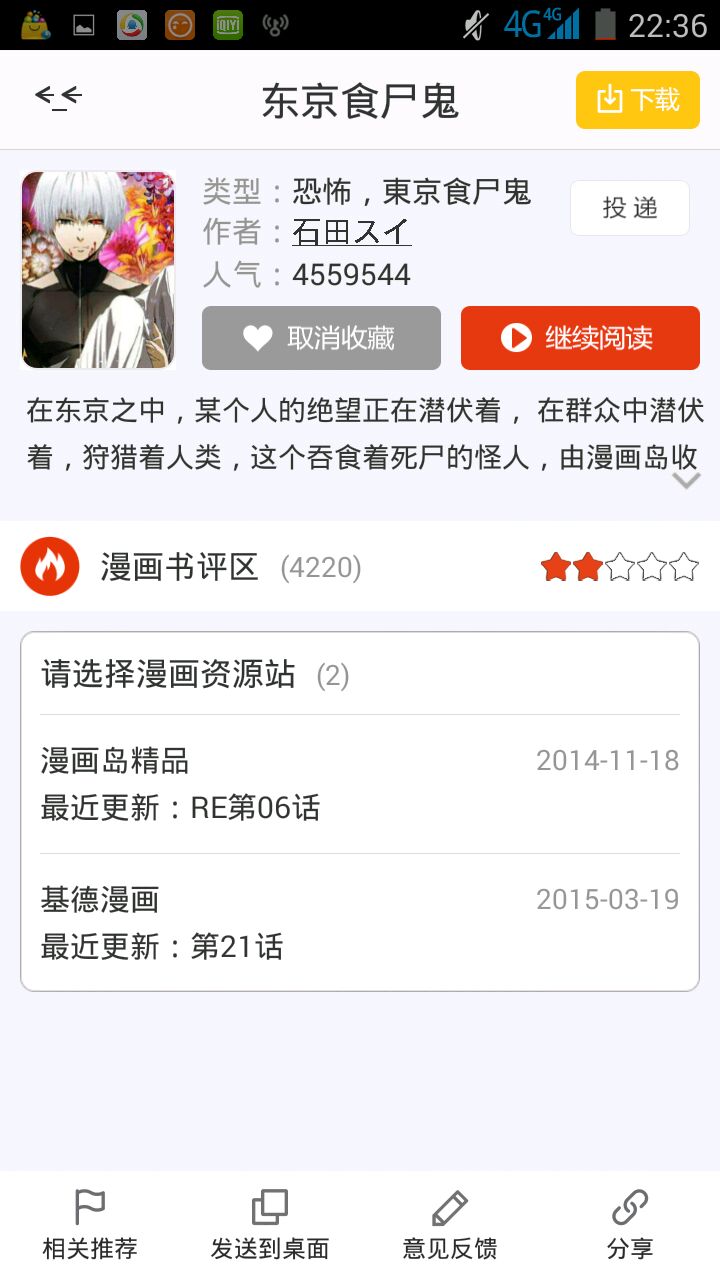Go back using the top-left arrow

click(58, 98)
